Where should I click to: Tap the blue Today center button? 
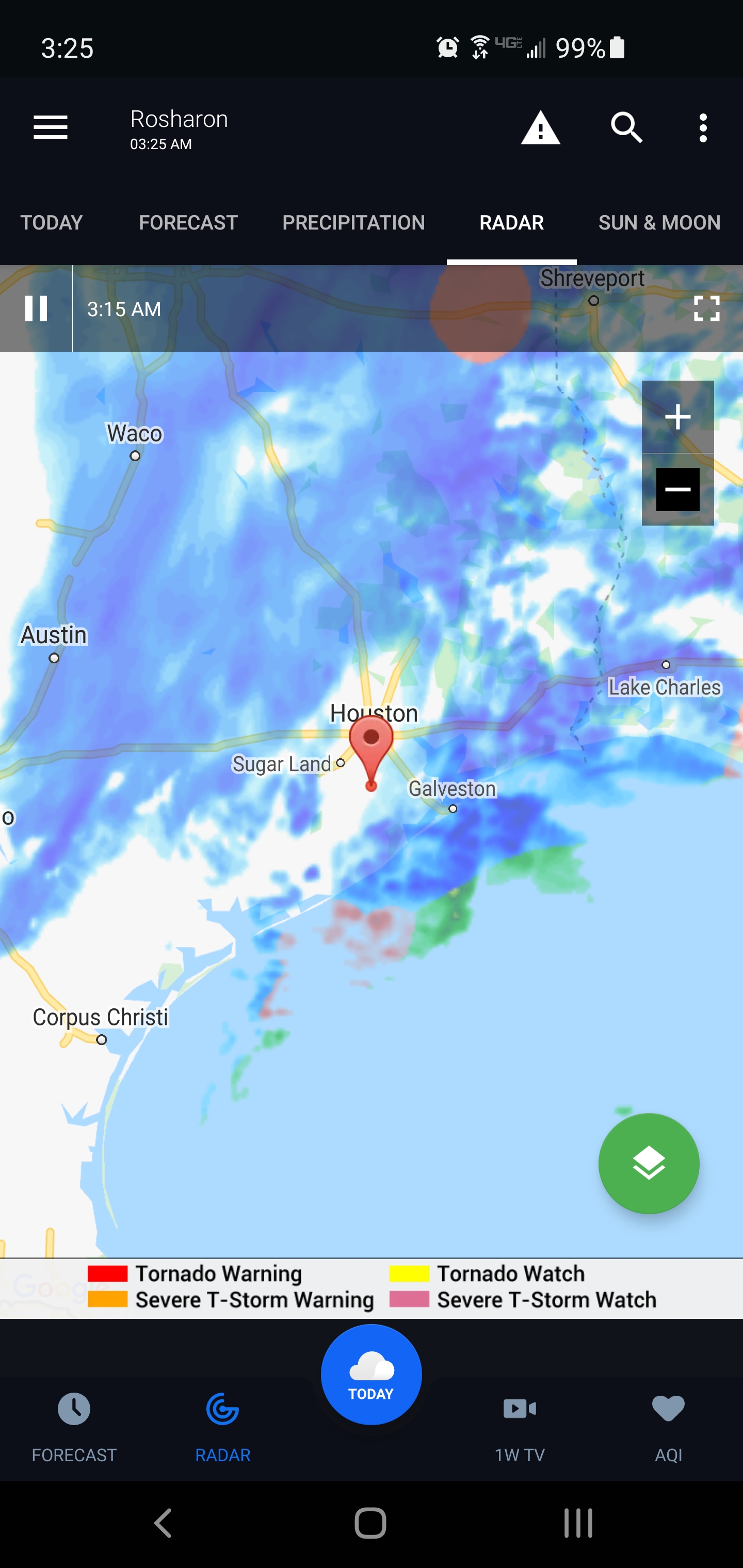pyautogui.click(x=371, y=1375)
